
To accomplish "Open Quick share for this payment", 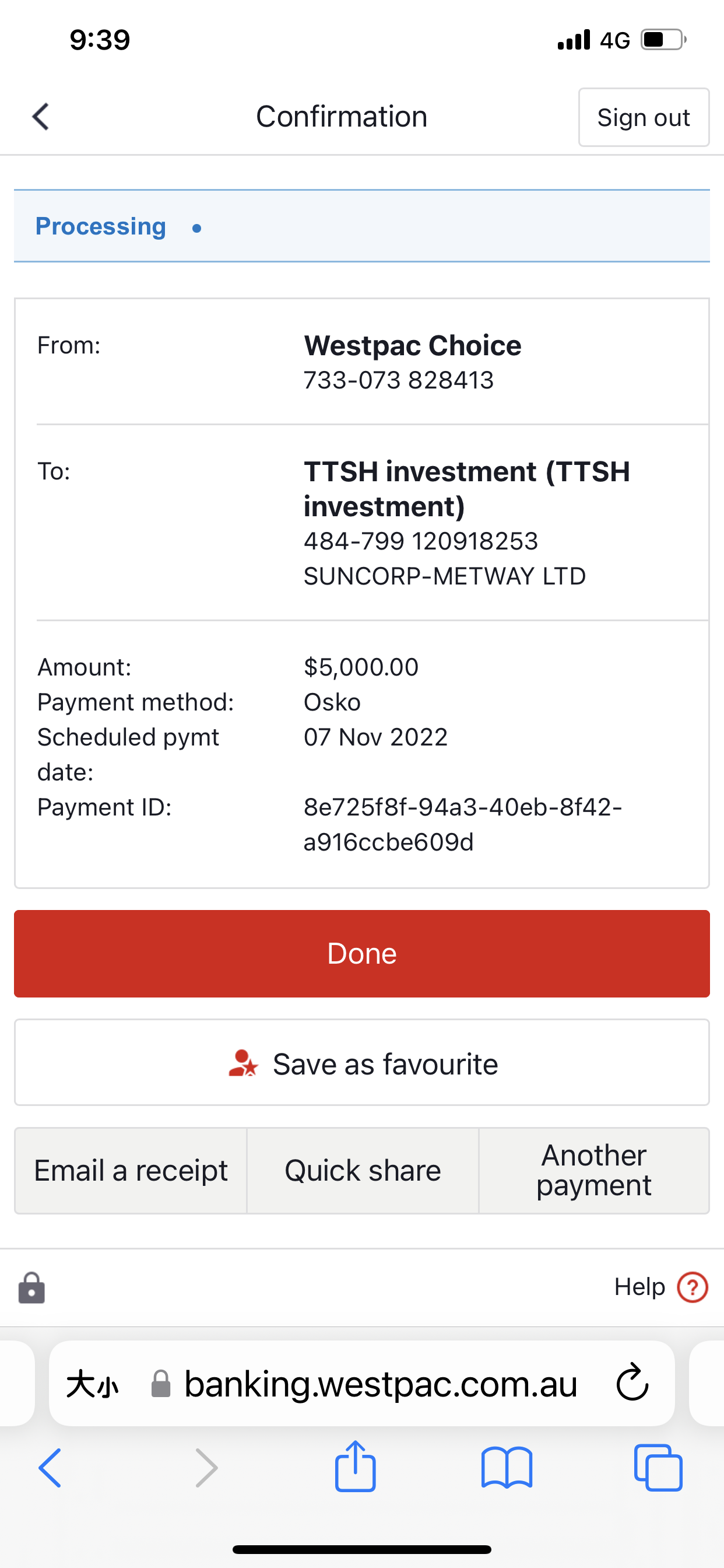I will click(363, 1171).
